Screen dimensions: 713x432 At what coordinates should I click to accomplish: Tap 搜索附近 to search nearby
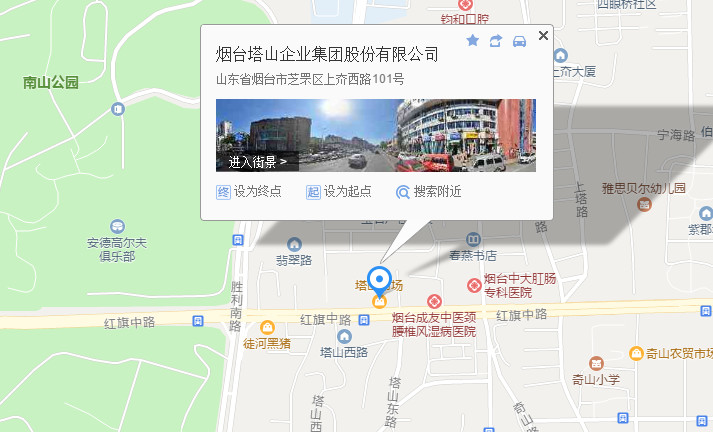(429, 192)
